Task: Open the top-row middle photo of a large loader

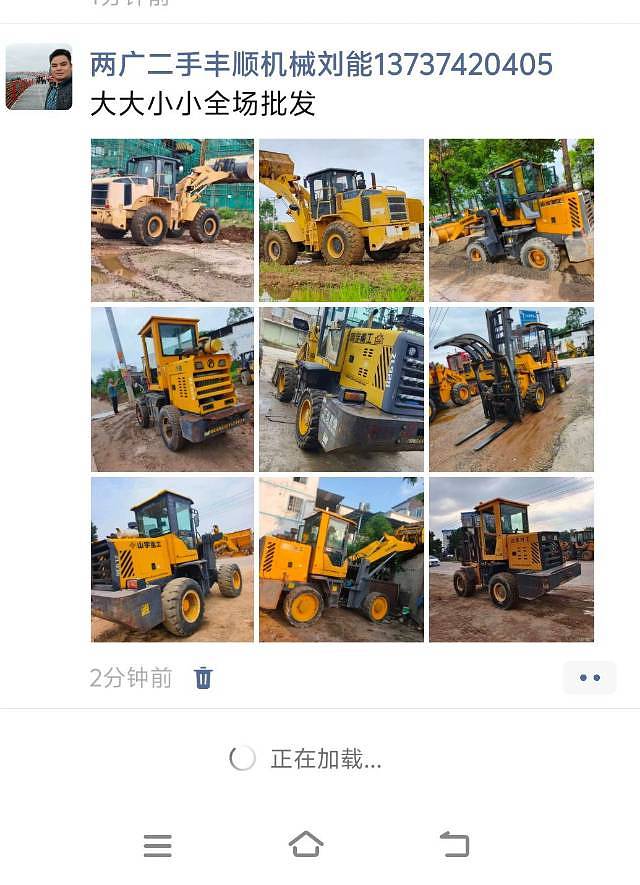Action: (341, 220)
